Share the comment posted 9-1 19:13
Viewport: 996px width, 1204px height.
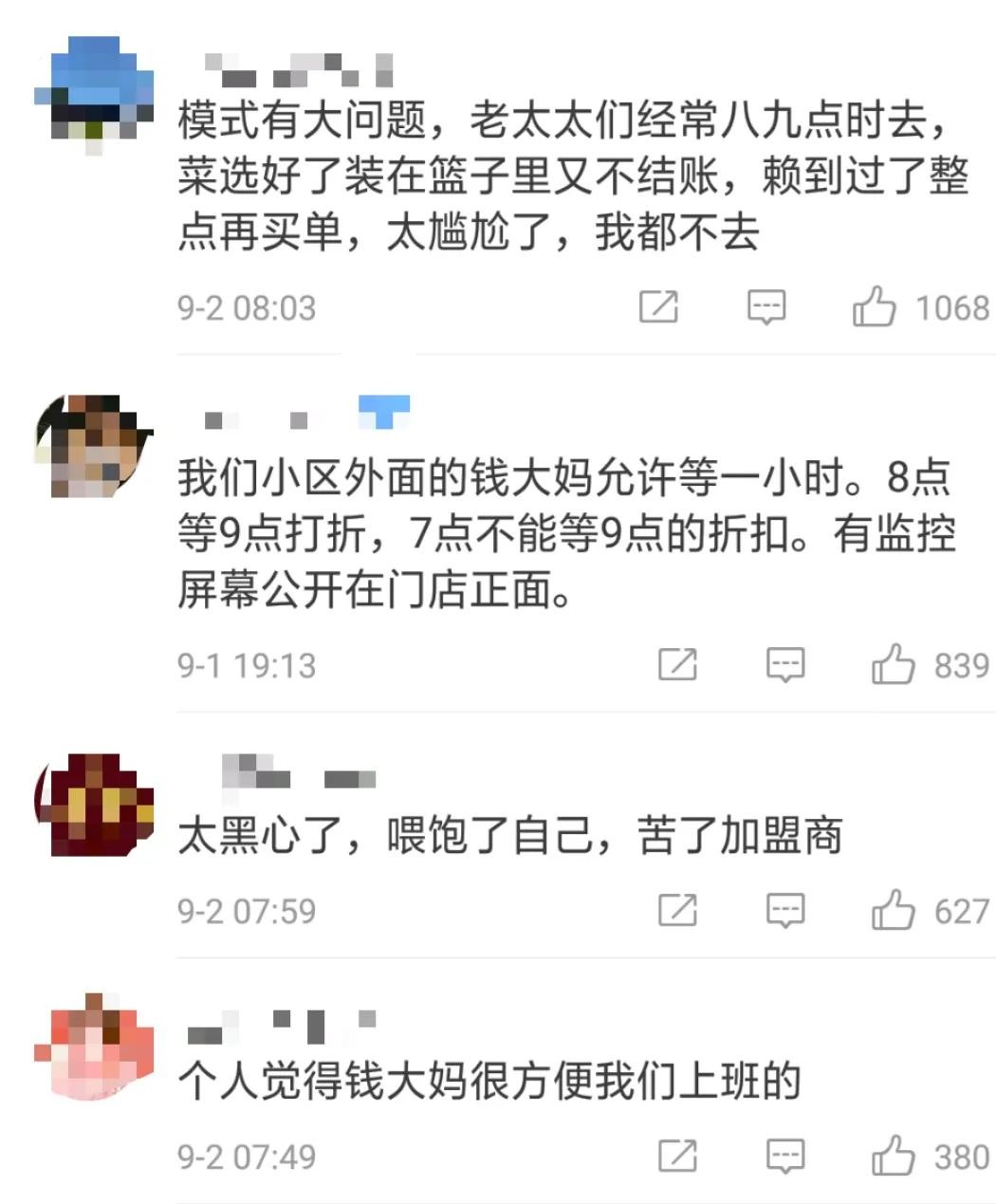(x=677, y=665)
